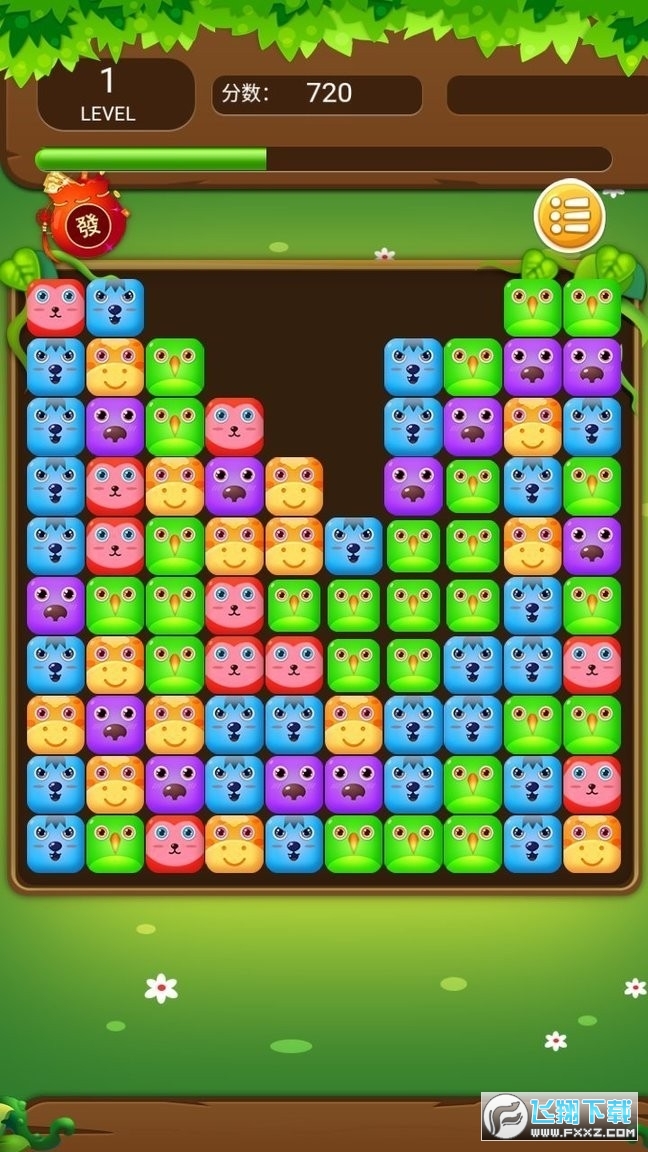Tap the red lucky bag bonus icon
The height and width of the screenshot is (1152, 648).
(x=81, y=222)
